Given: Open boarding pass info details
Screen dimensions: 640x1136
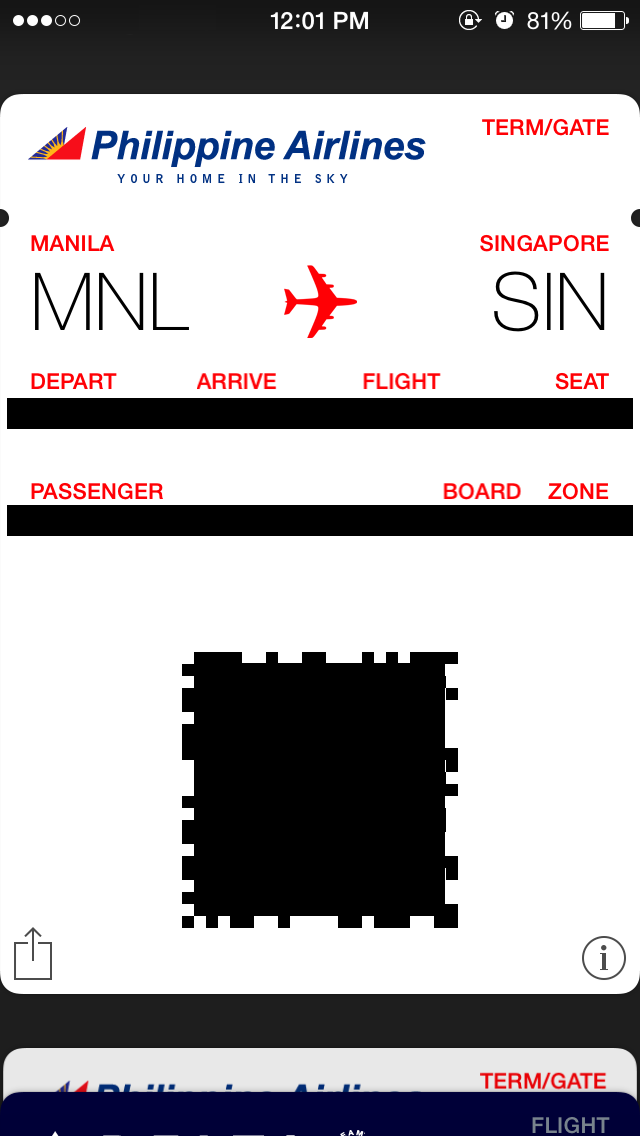Looking at the screenshot, I should (603, 959).
